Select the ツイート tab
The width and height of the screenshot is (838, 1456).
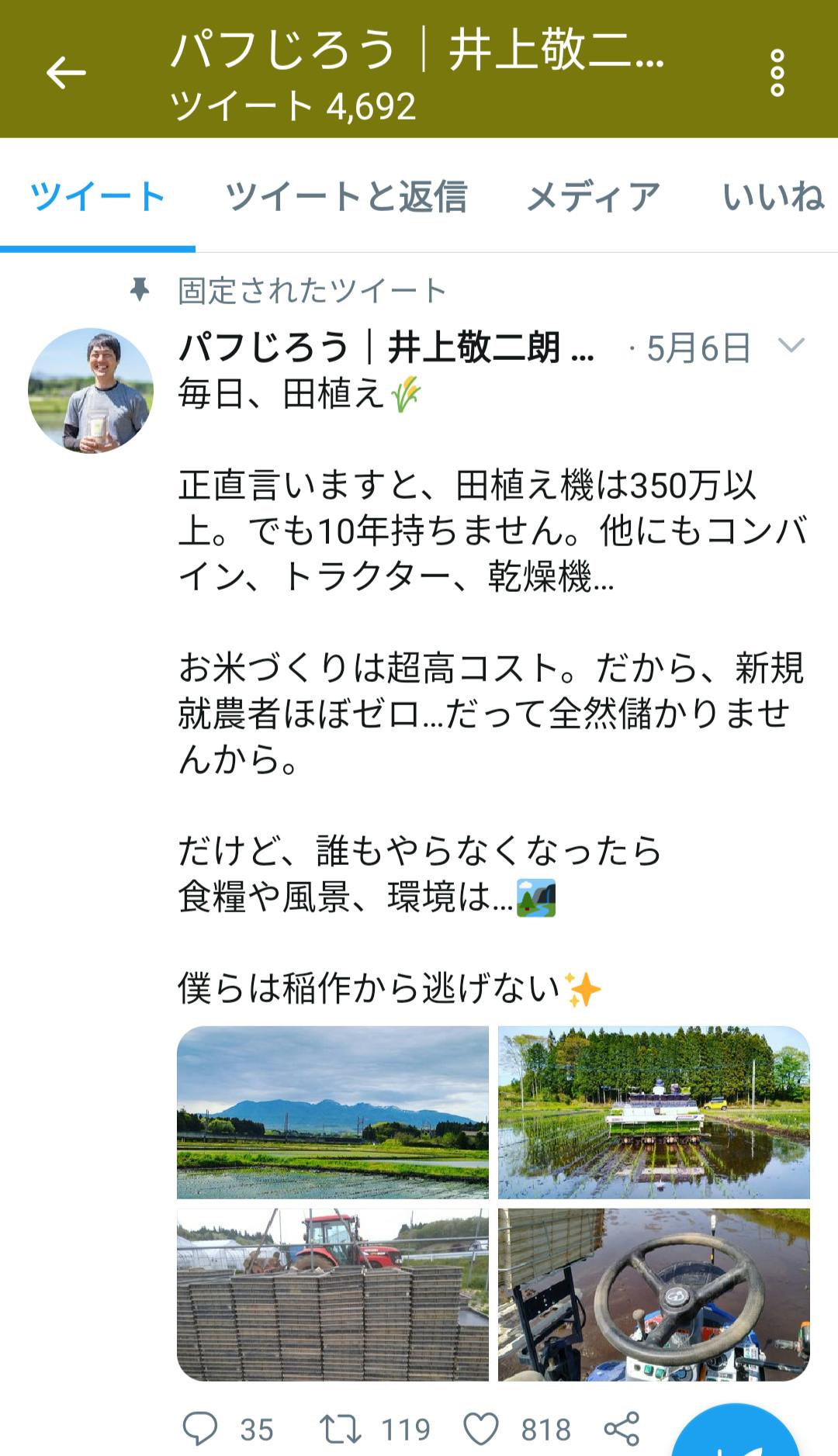coord(97,197)
